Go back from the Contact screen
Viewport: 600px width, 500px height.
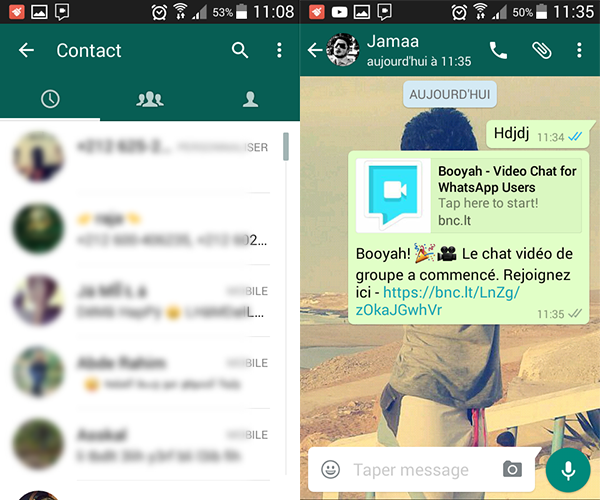26,51
